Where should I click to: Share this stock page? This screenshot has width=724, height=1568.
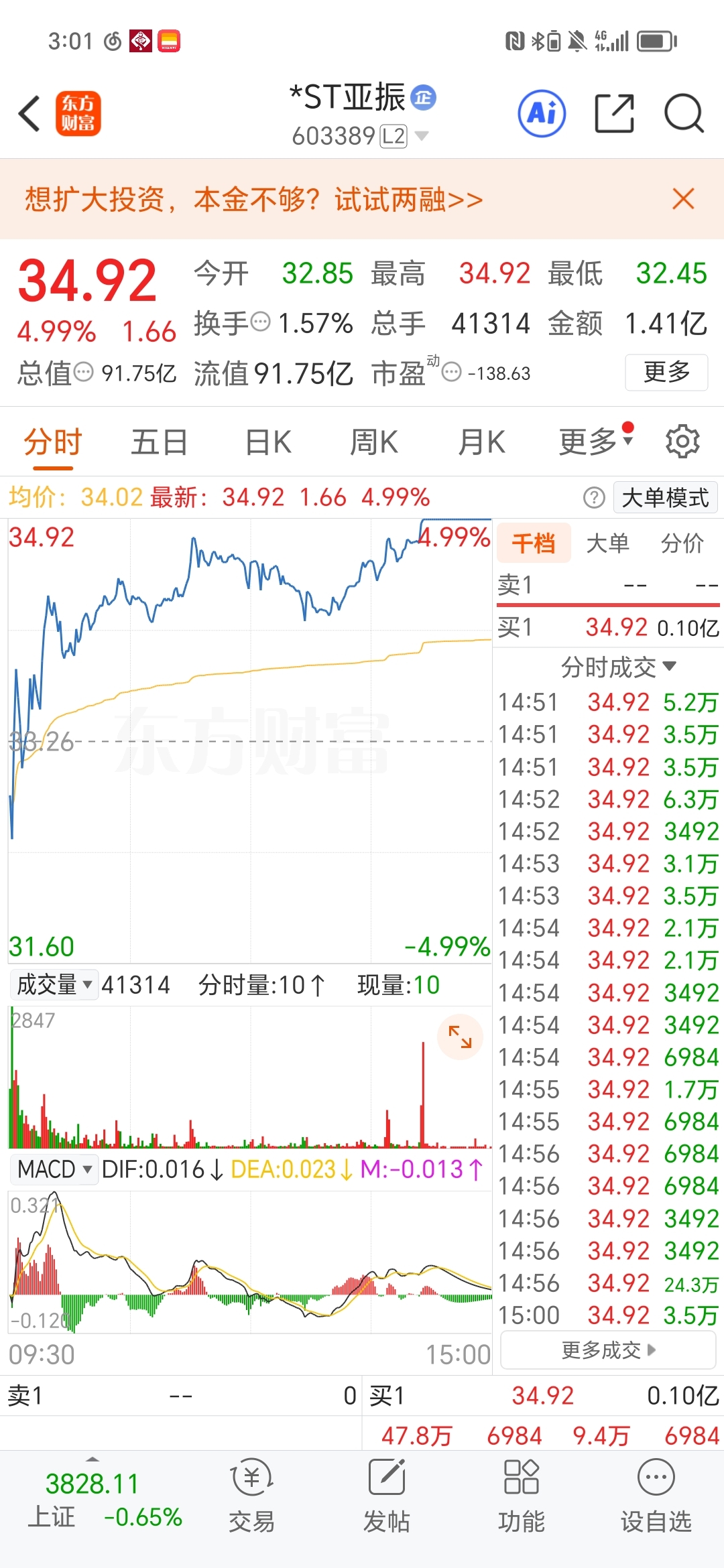tap(614, 113)
